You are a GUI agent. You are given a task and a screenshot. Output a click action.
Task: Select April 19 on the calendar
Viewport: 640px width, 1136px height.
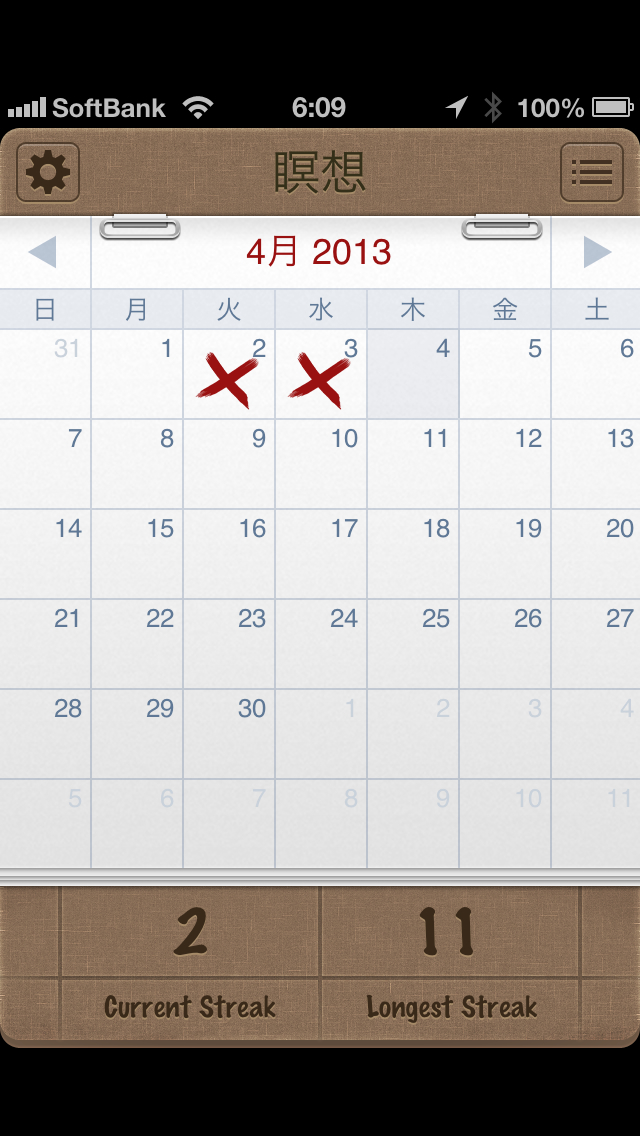[x=505, y=554]
